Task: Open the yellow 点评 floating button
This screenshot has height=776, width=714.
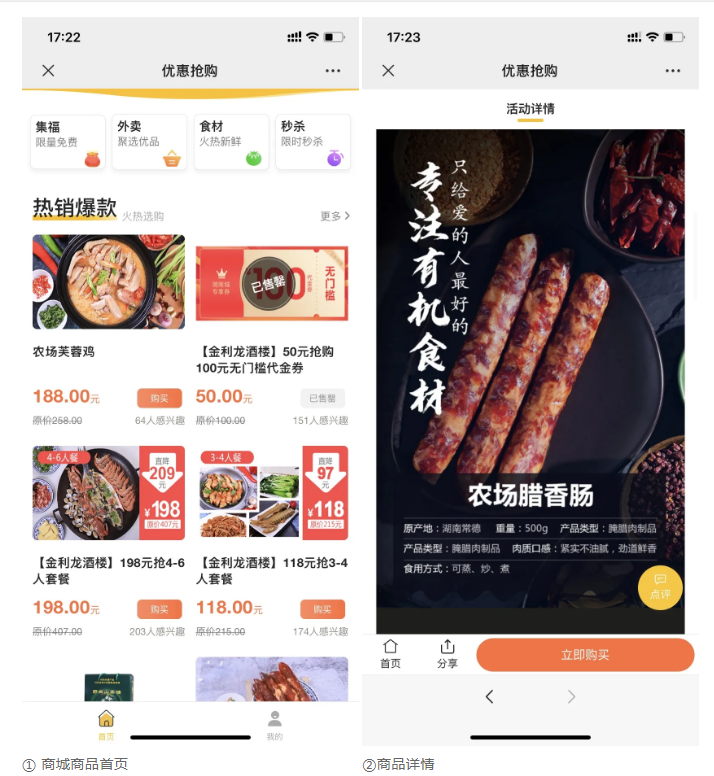Action: pos(660,586)
